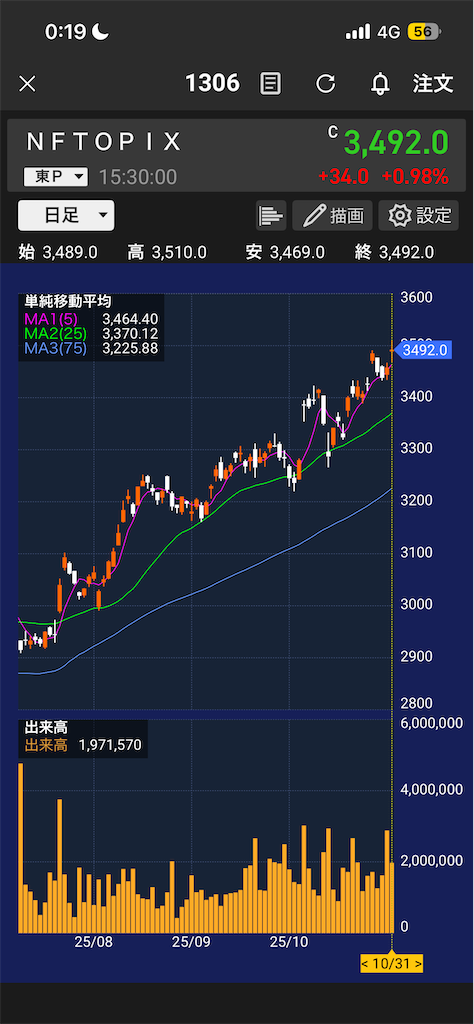The width and height of the screenshot is (474, 1024).
Task: Open the 描画 drawing tool
Action: tap(332, 216)
